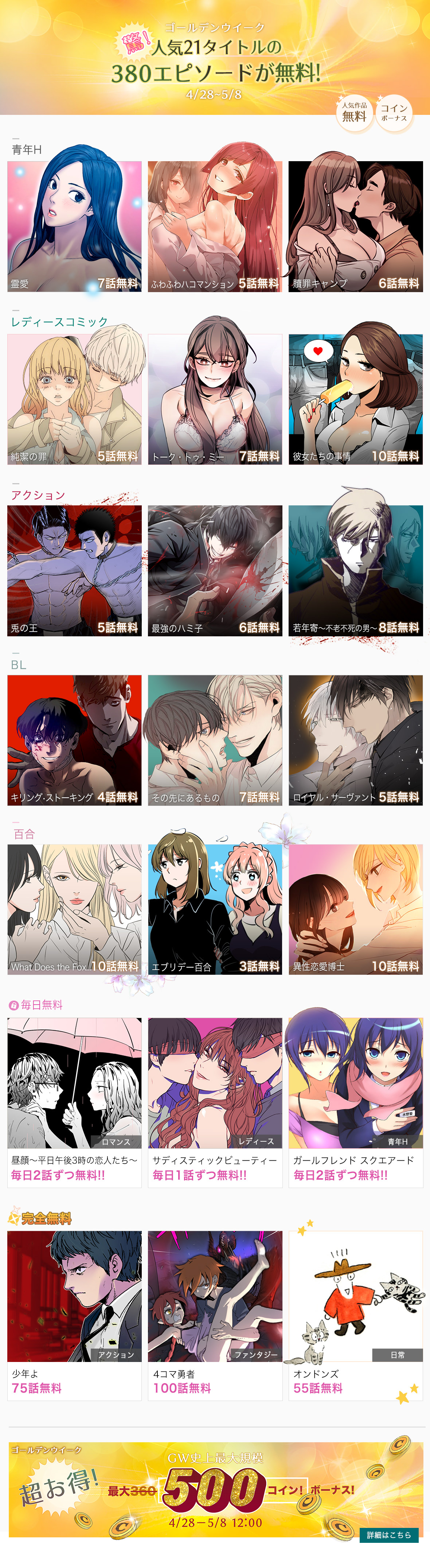Select トーク・トゥ・ミー comic tile

click(x=215, y=399)
